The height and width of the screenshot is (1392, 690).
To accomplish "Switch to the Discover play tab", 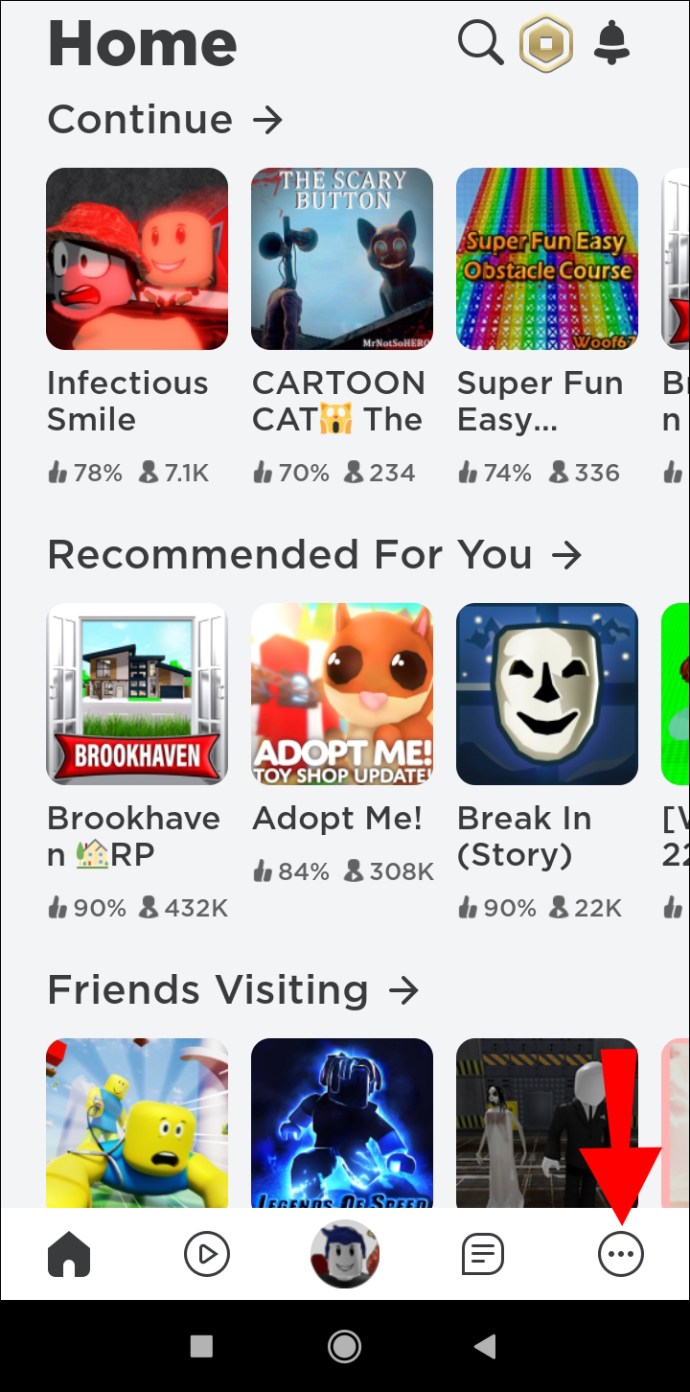I will pos(207,1254).
